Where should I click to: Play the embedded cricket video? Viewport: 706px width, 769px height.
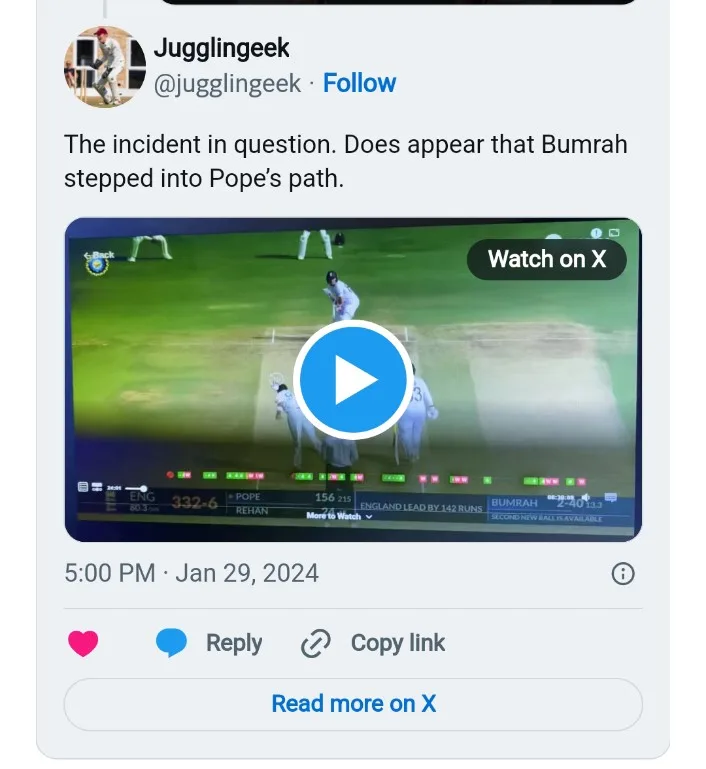(x=352, y=380)
